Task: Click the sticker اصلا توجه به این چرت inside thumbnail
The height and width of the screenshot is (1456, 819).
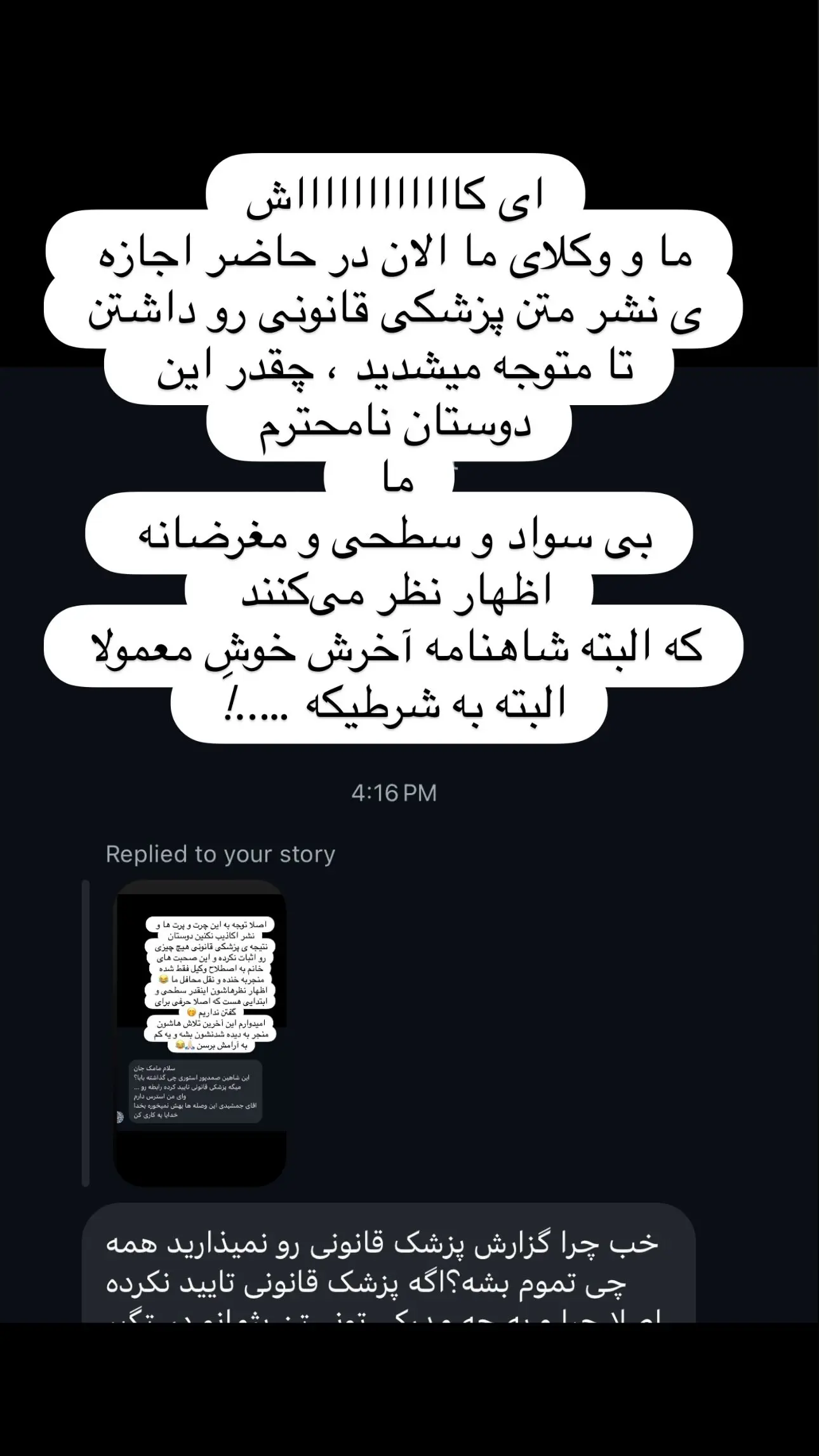Action: [210, 925]
